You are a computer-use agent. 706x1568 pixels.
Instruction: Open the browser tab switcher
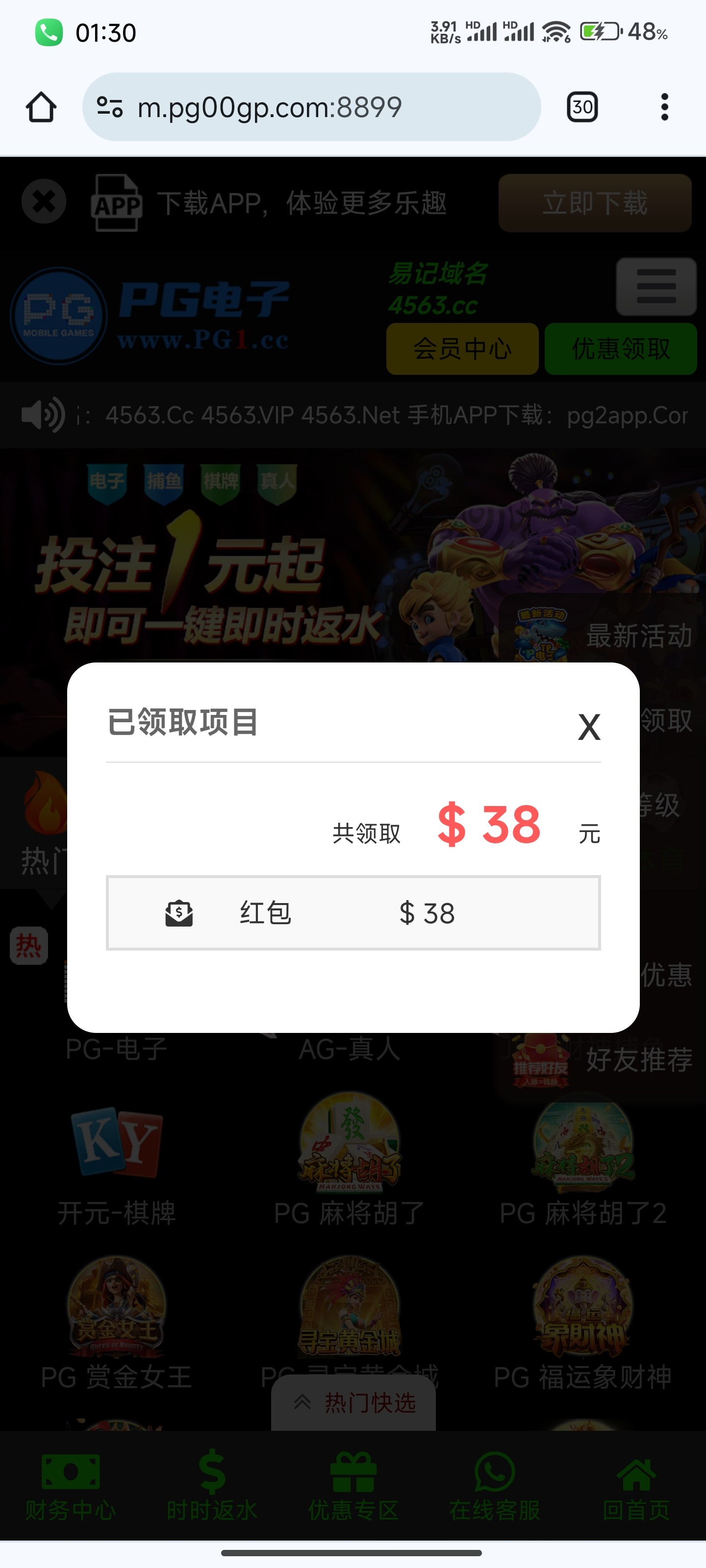(x=582, y=107)
